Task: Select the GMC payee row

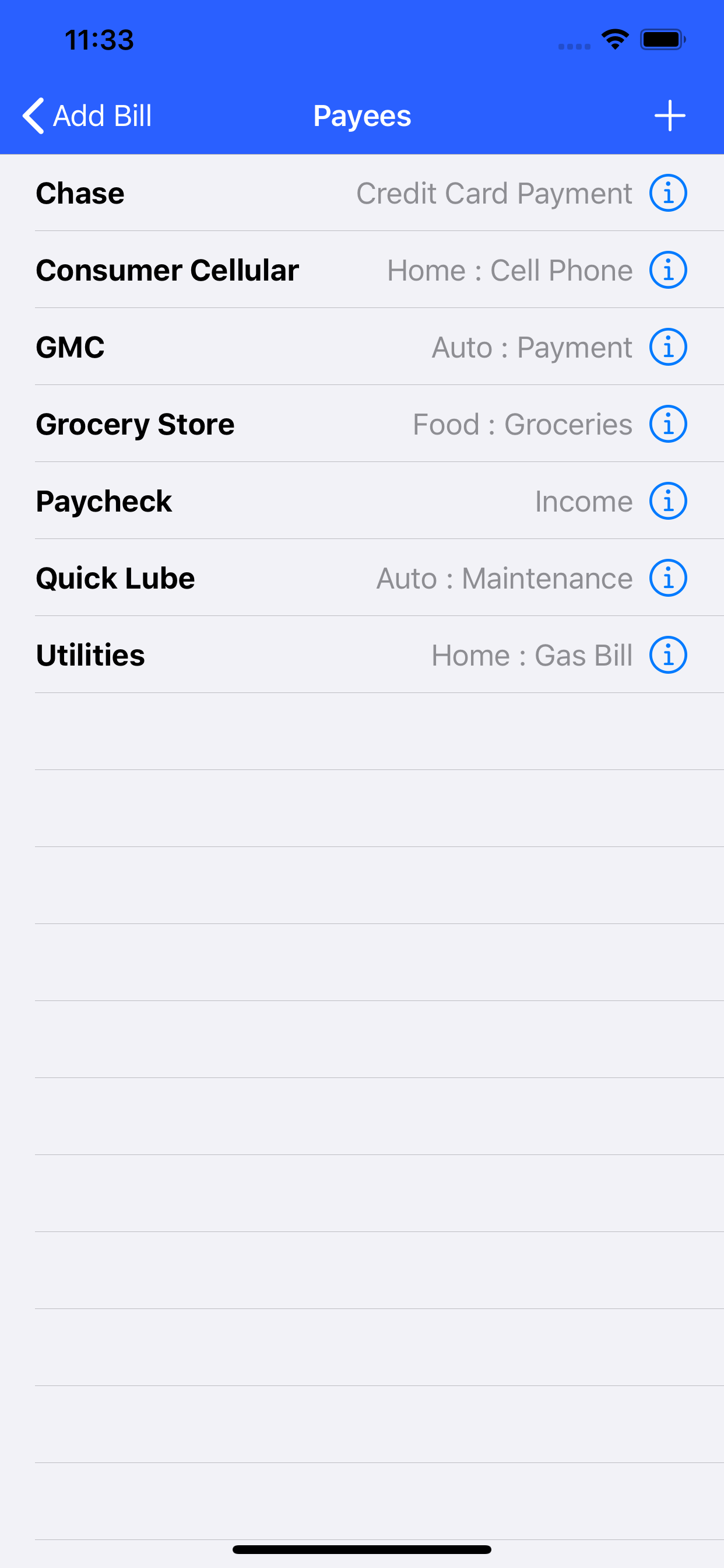Action: (x=243, y=347)
